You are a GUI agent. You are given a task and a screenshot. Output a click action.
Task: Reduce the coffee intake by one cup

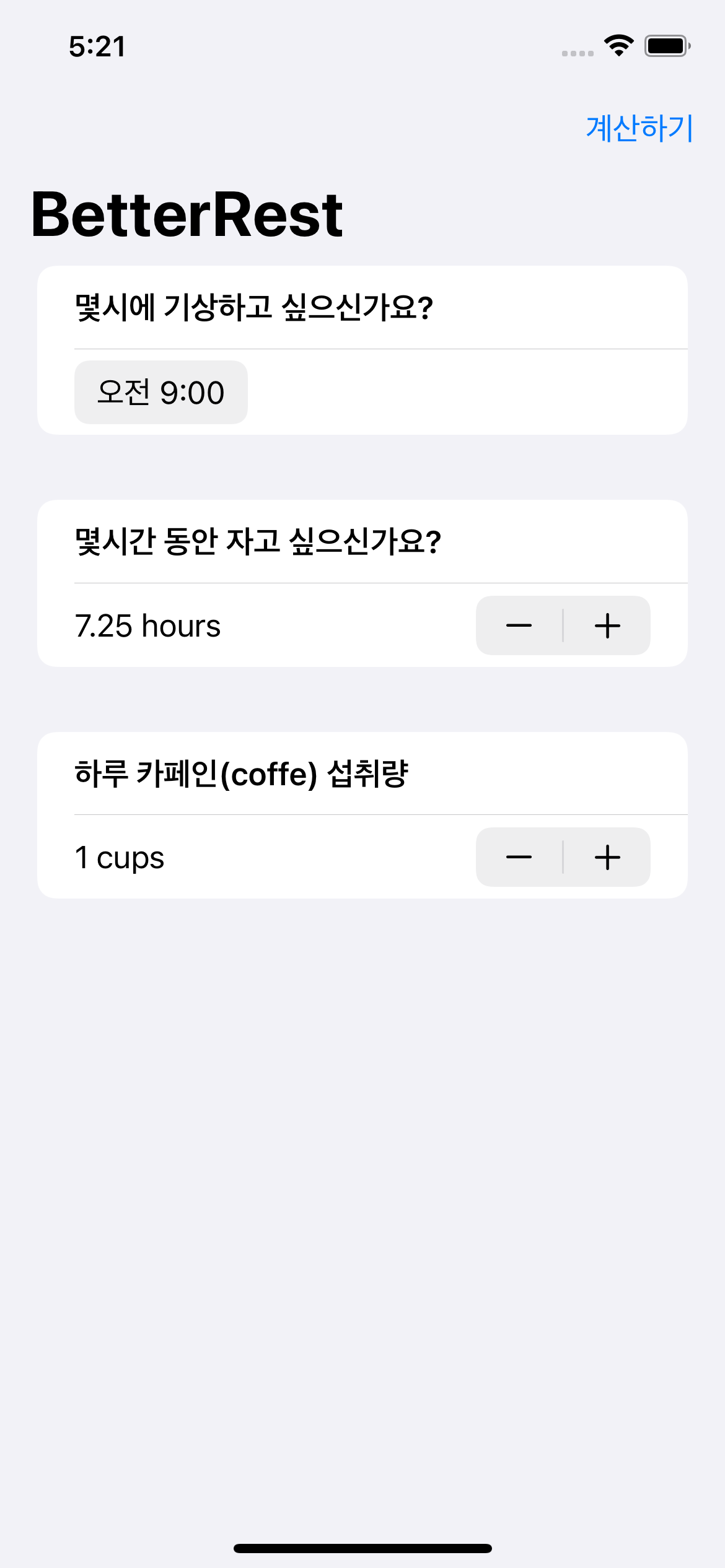(519, 857)
